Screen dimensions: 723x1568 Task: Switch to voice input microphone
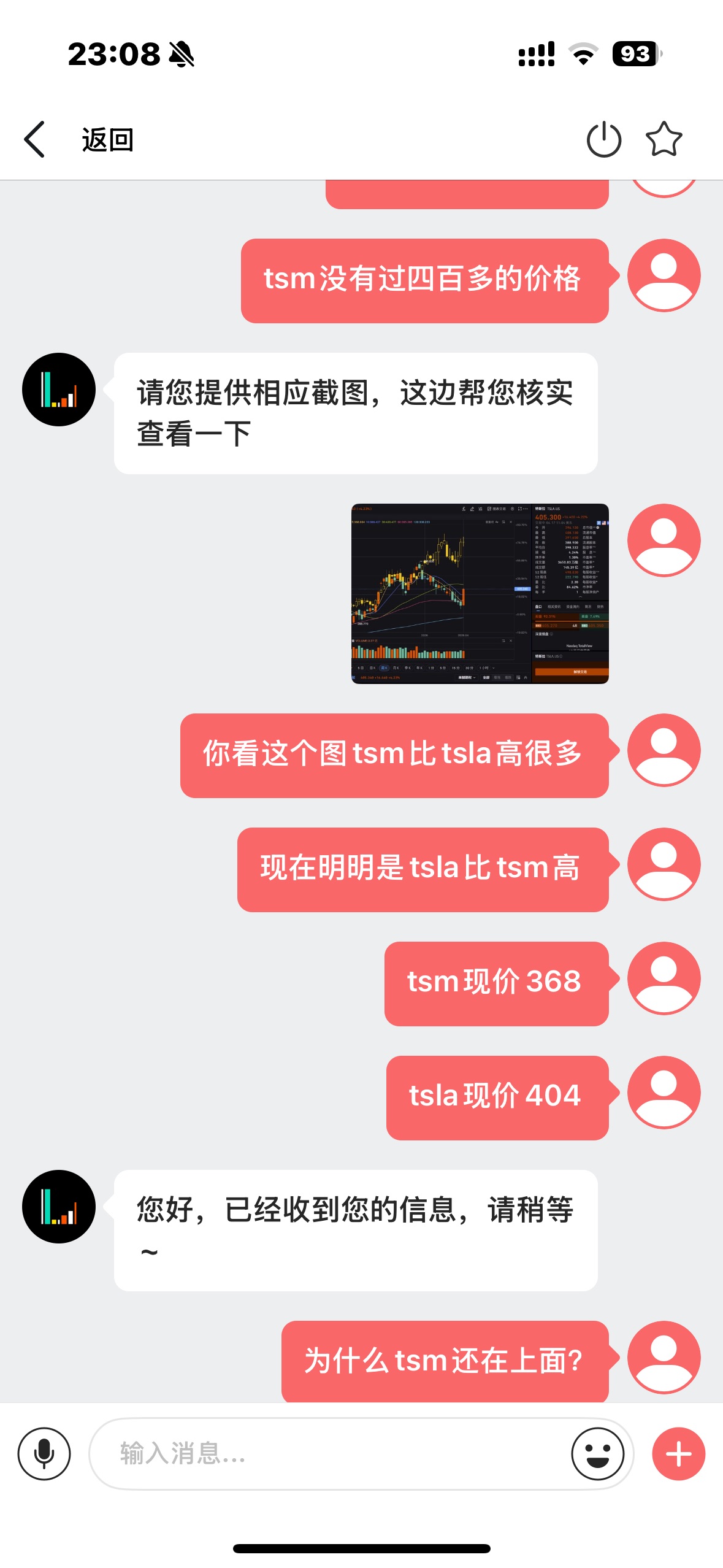pos(44,1453)
